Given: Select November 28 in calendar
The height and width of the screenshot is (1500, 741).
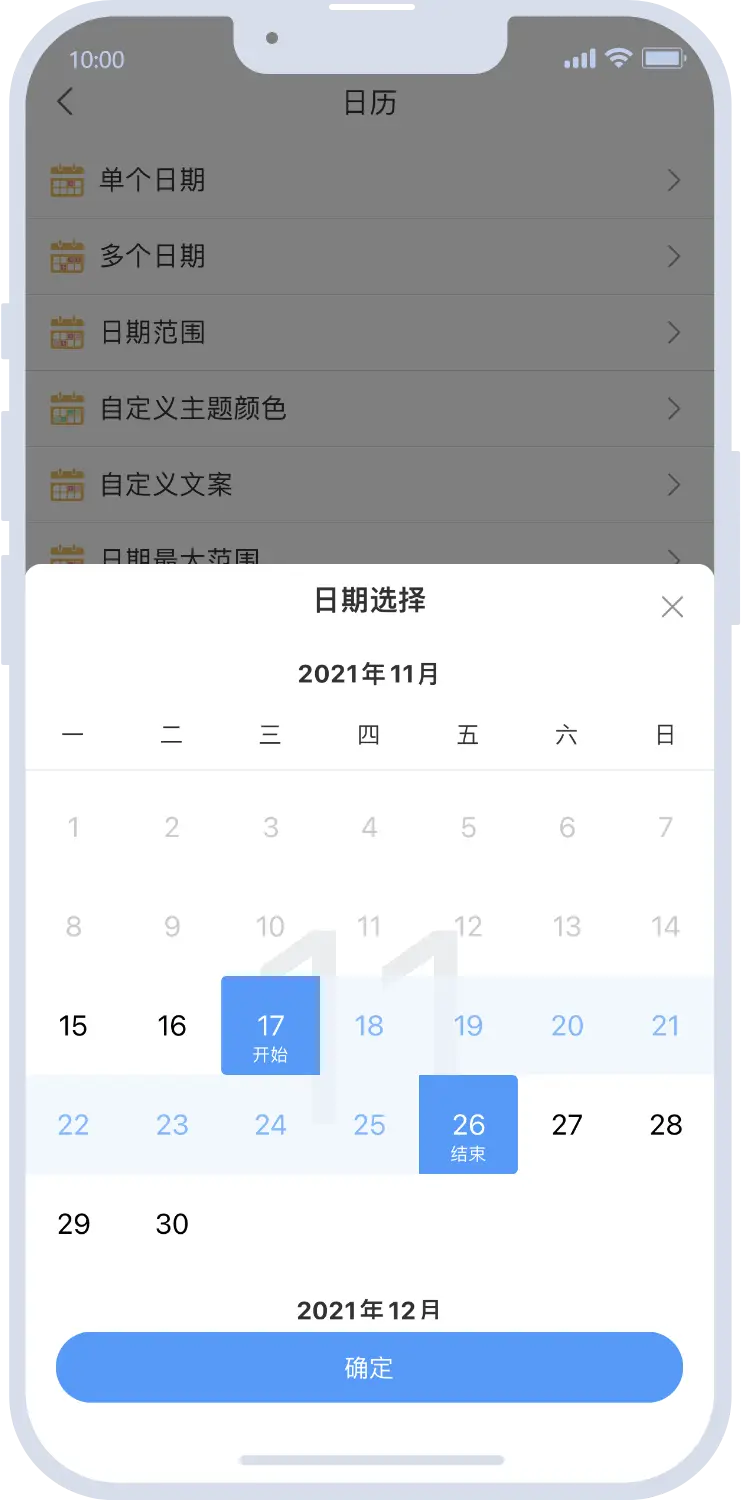Looking at the screenshot, I should coord(666,1125).
